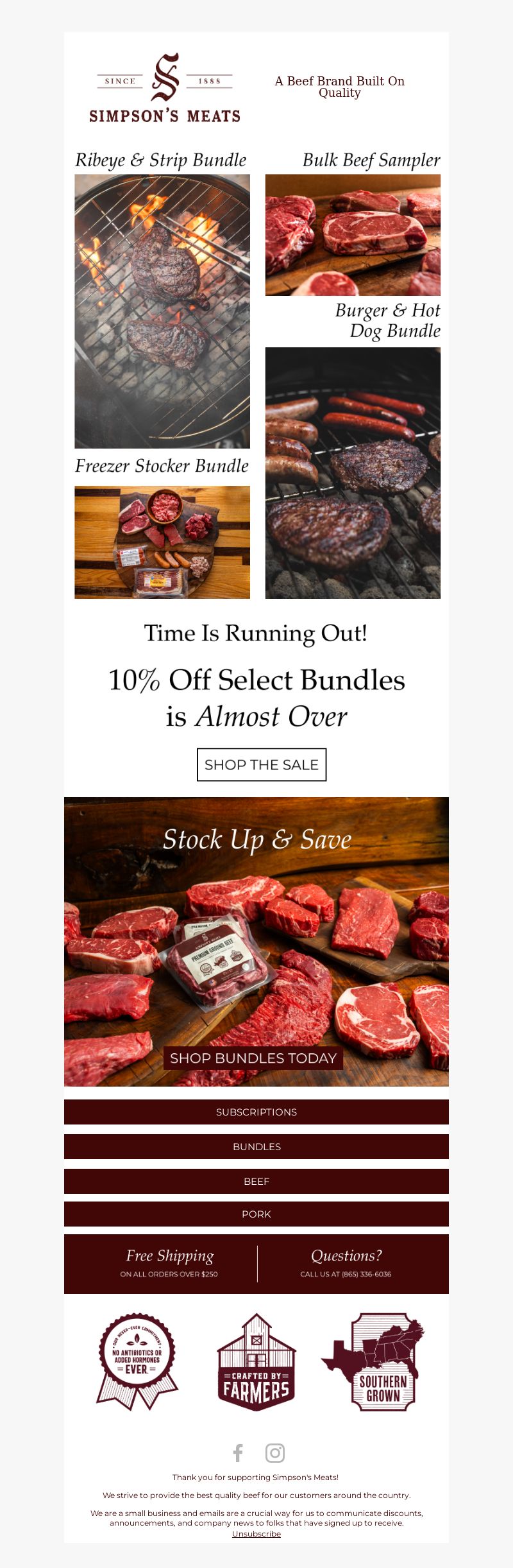View the Bulk Beef Sampler photo
513x1568 pixels.
[x=353, y=235]
